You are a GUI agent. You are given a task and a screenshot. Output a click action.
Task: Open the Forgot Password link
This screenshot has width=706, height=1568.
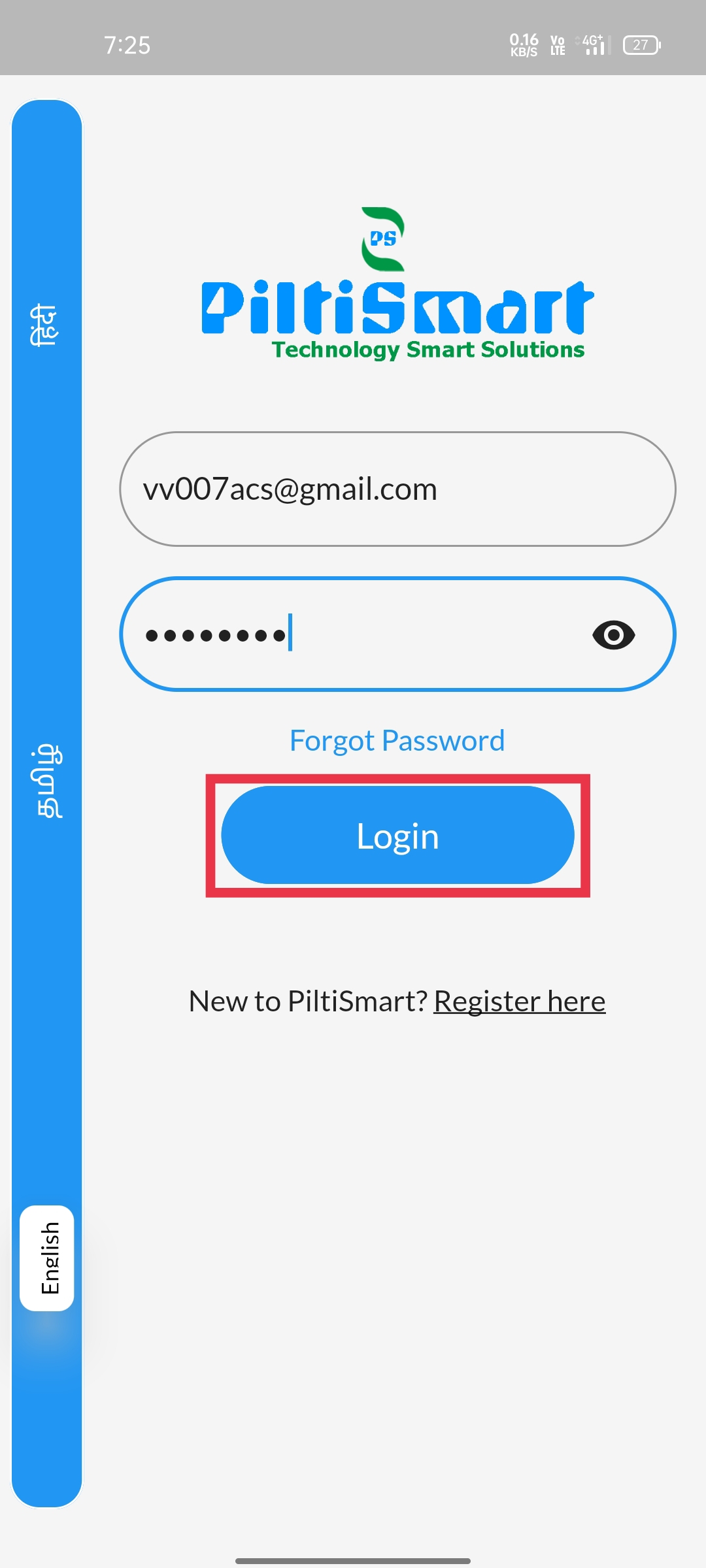point(397,741)
